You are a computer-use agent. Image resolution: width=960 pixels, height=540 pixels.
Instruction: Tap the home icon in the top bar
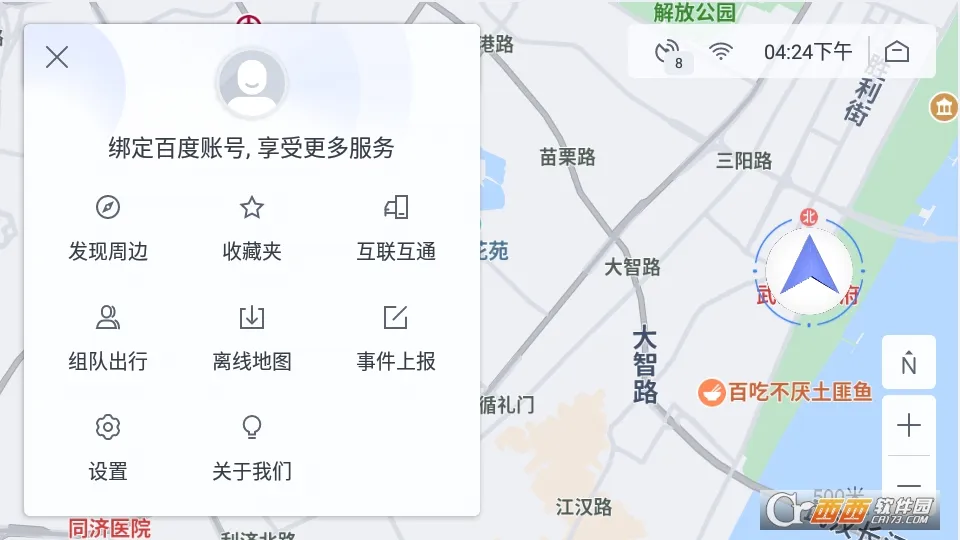(x=897, y=52)
